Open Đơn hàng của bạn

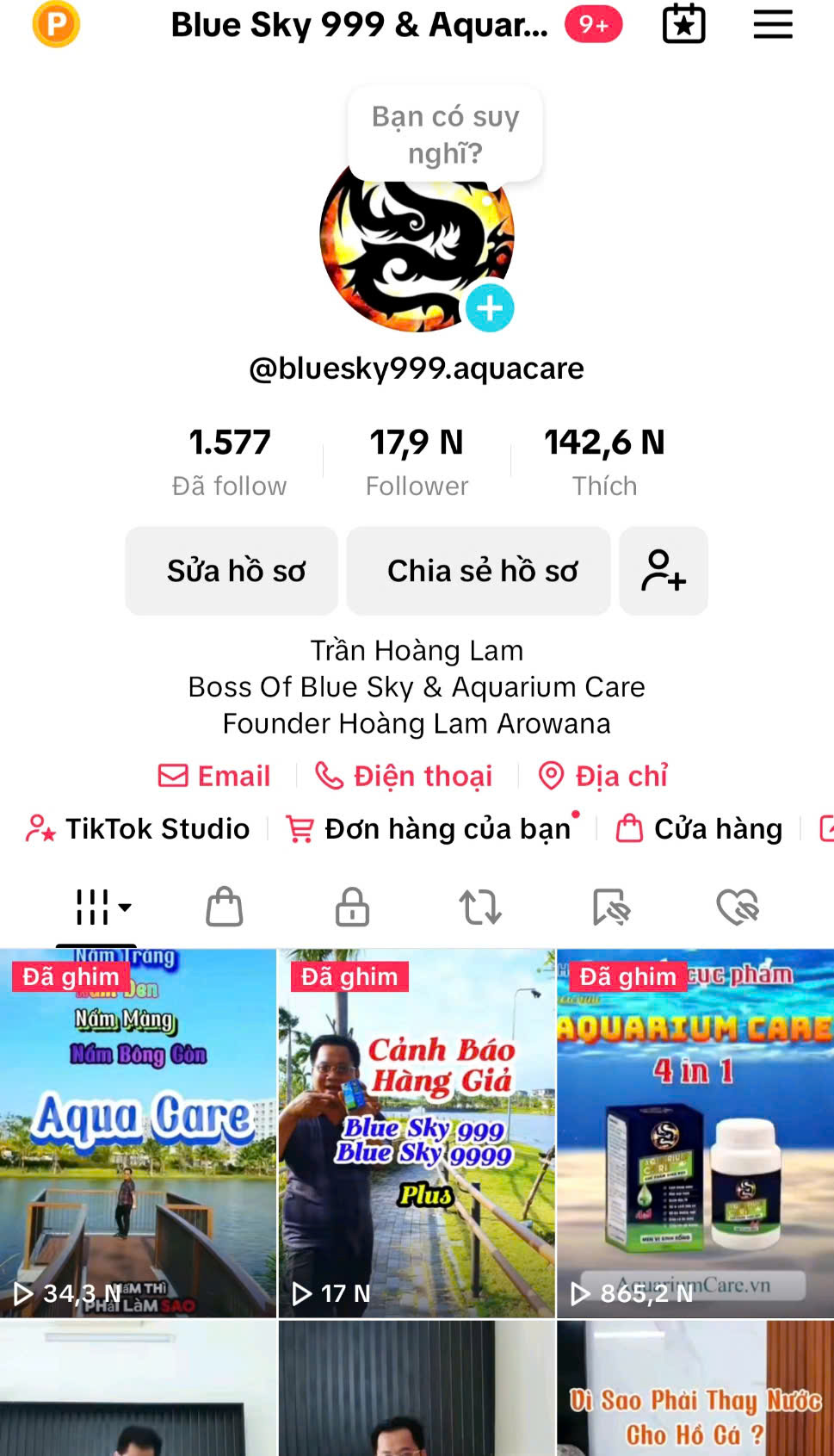430,828
